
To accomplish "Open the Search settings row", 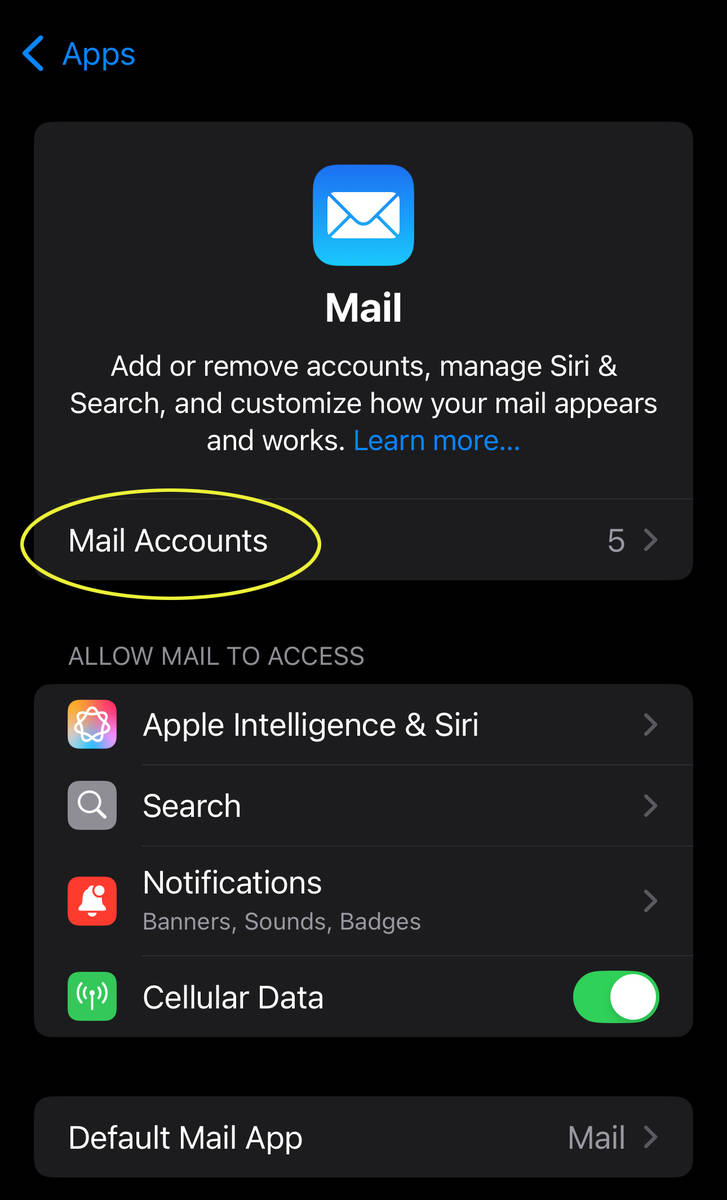I will click(362, 806).
